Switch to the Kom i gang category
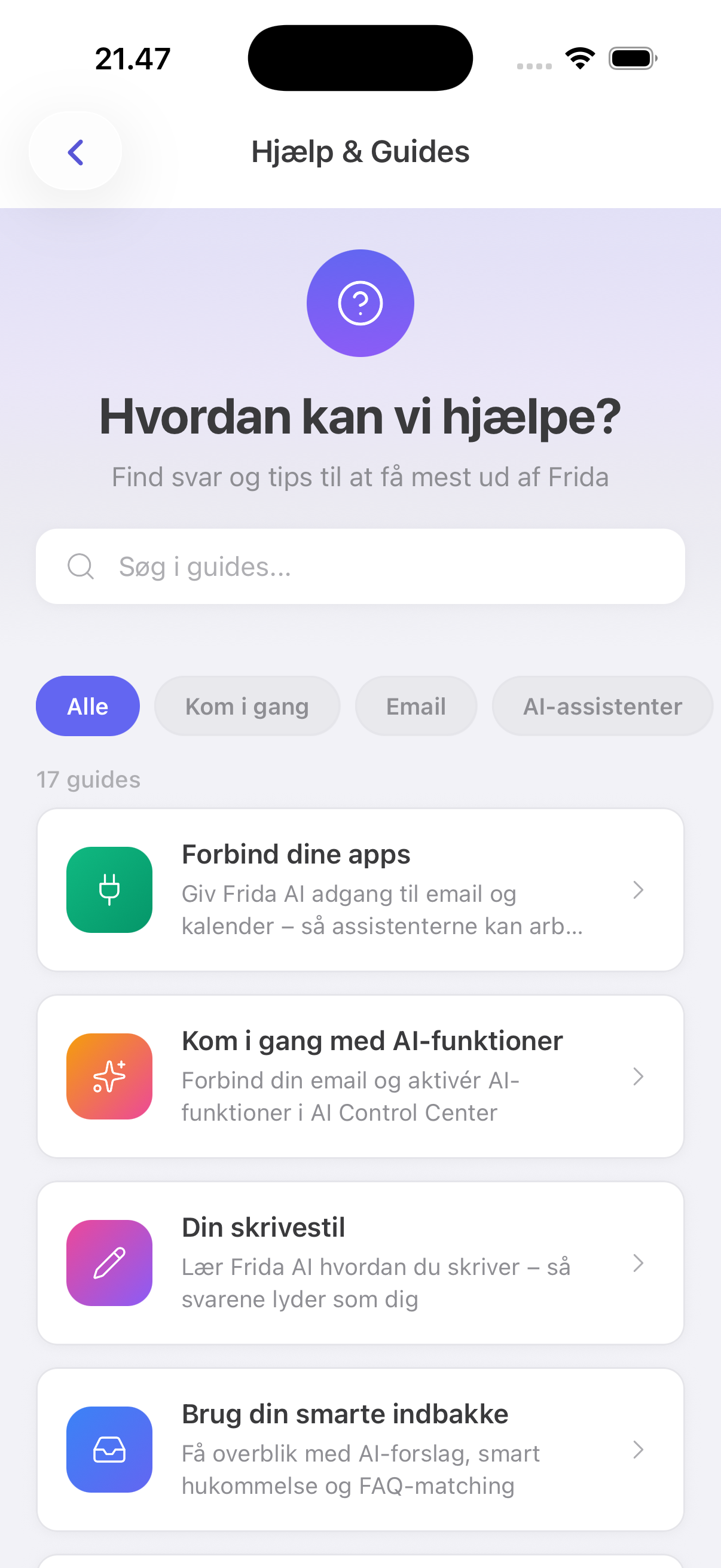This screenshot has width=721, height=1568. 247,706
